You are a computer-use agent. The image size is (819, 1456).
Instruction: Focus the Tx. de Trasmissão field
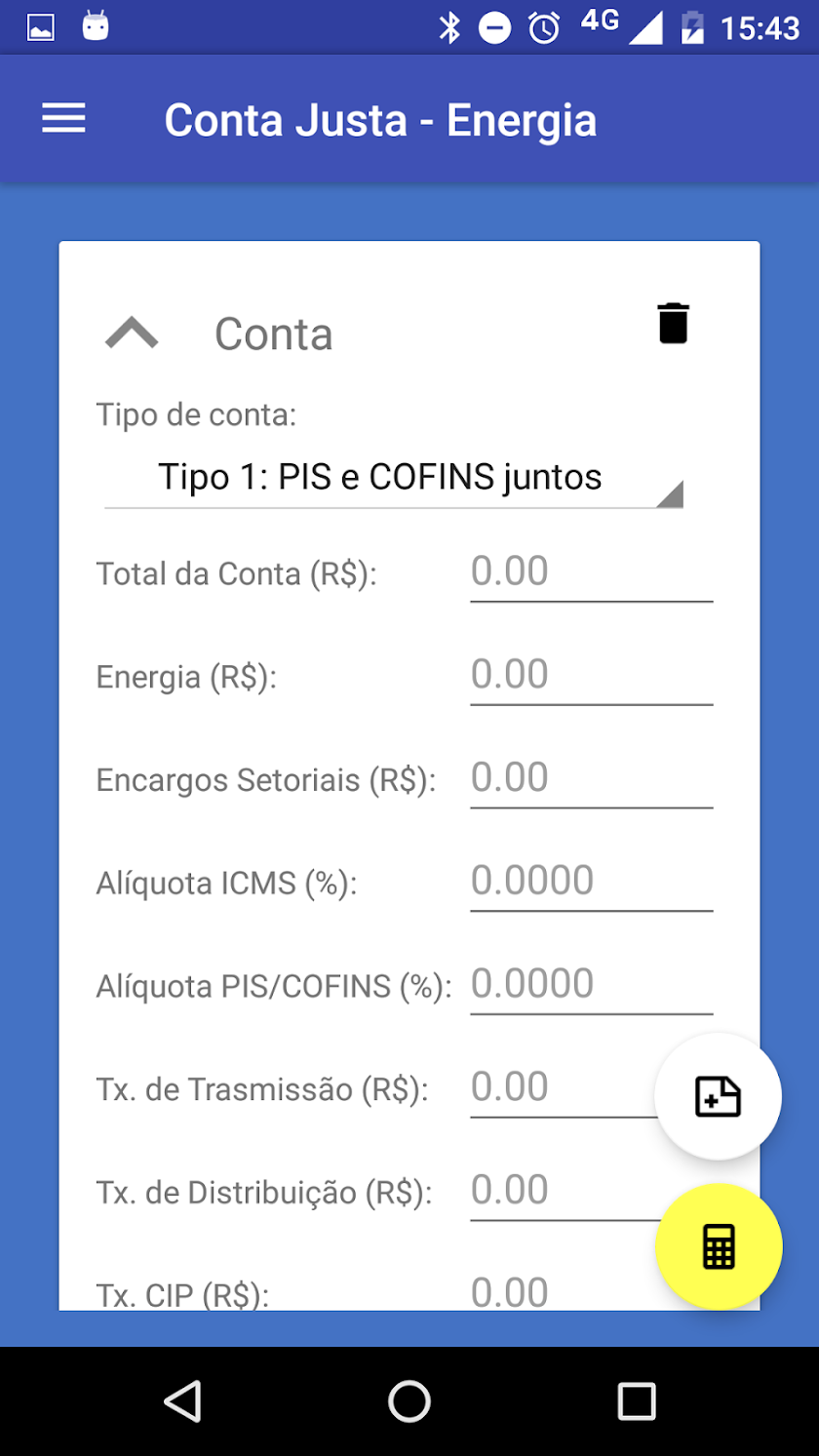click(561, 1088)
